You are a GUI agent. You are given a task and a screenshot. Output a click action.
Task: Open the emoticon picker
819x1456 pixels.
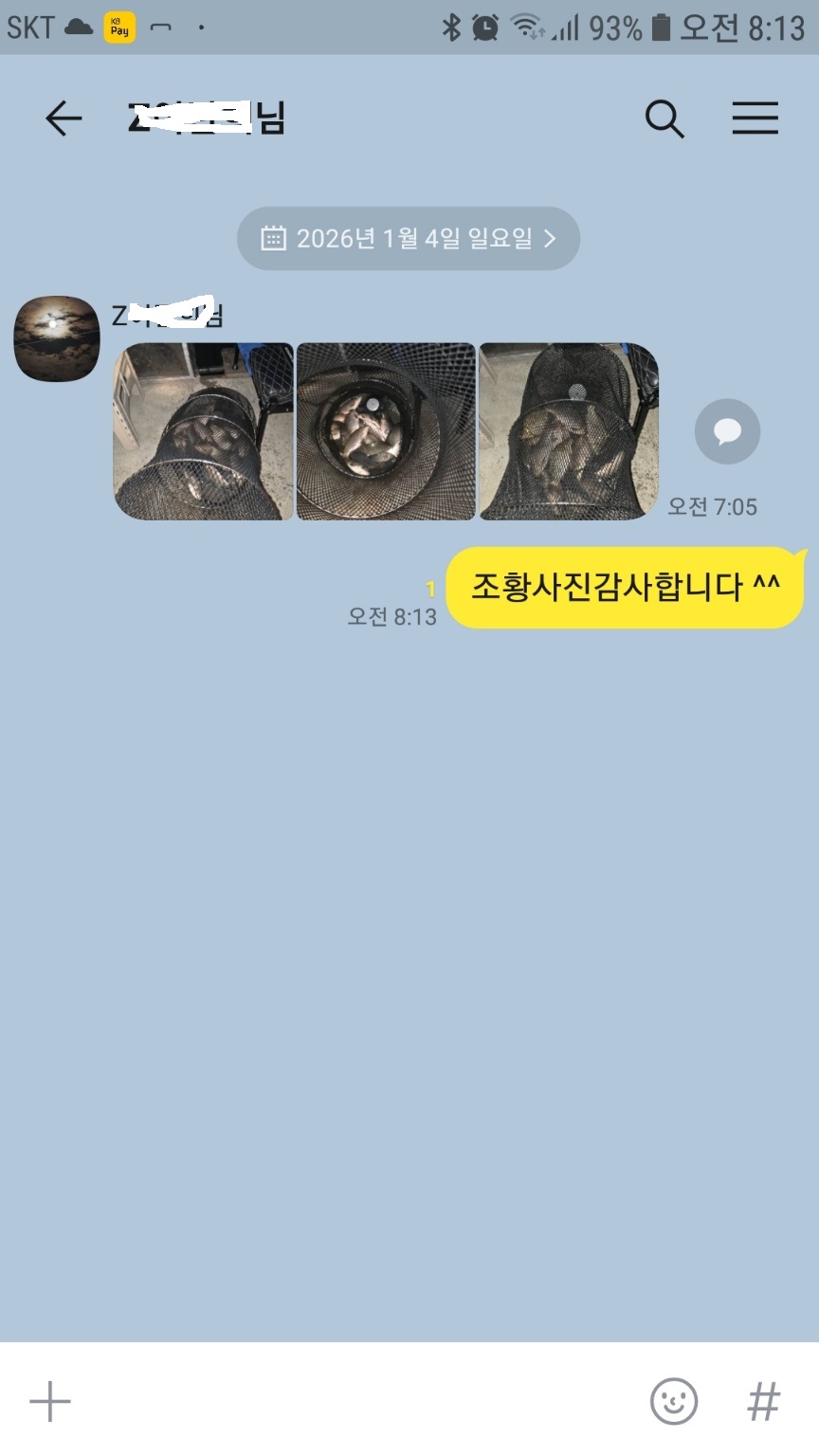(674, 1400)
